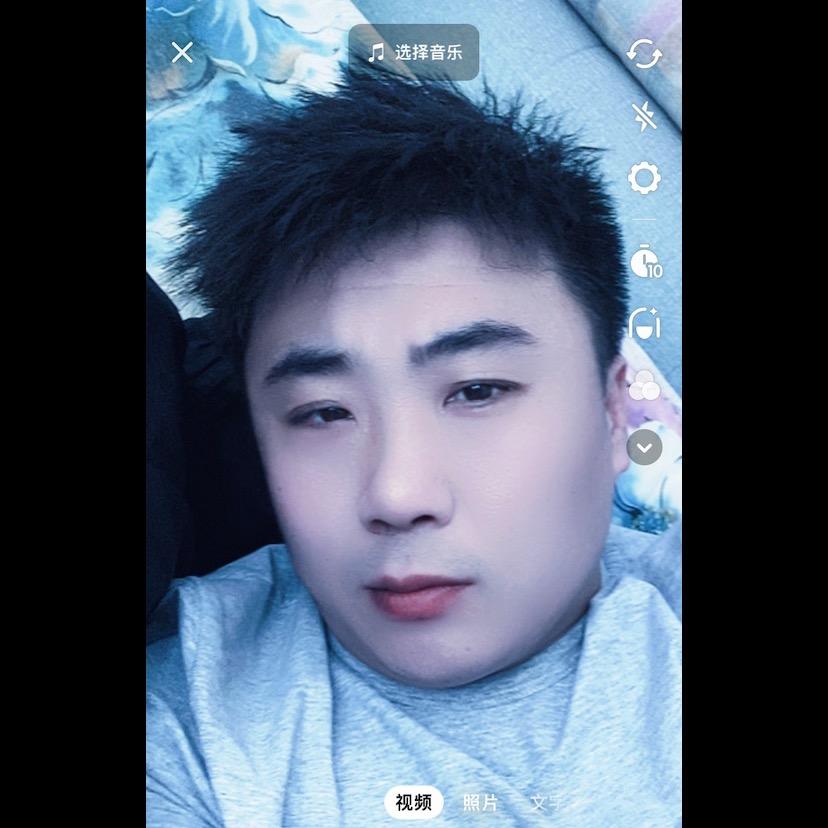Select the 视频 mode
The height and width of the screenshot is (828, 828).
point(413,802)
